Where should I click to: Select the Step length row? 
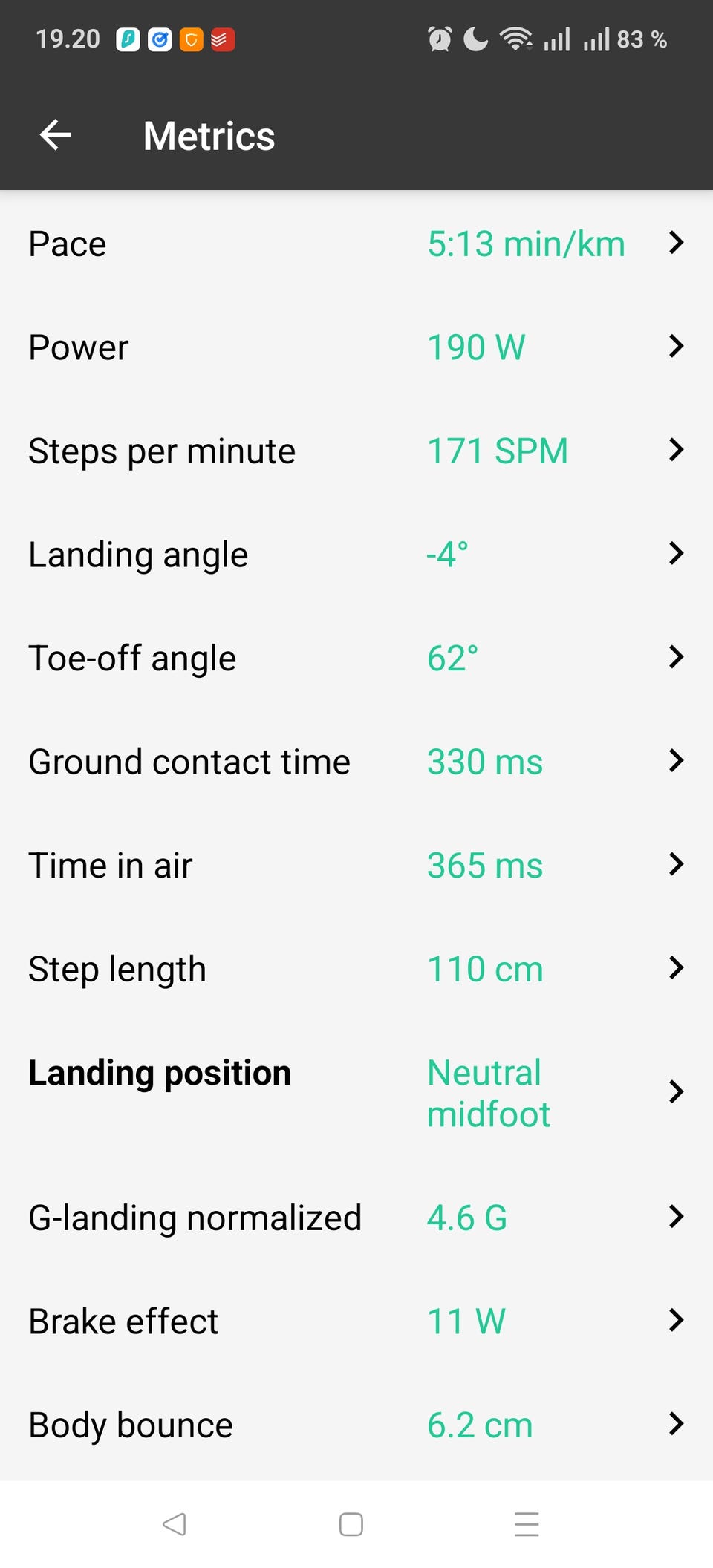356,969
